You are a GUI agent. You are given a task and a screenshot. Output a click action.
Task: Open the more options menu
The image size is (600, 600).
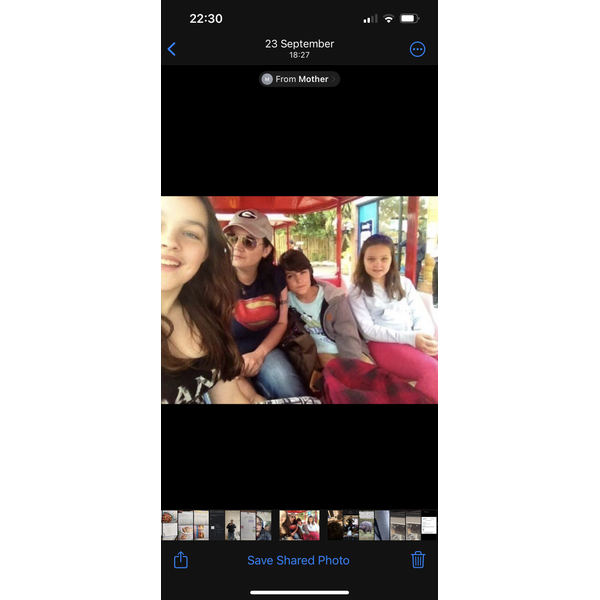point(417,49)
